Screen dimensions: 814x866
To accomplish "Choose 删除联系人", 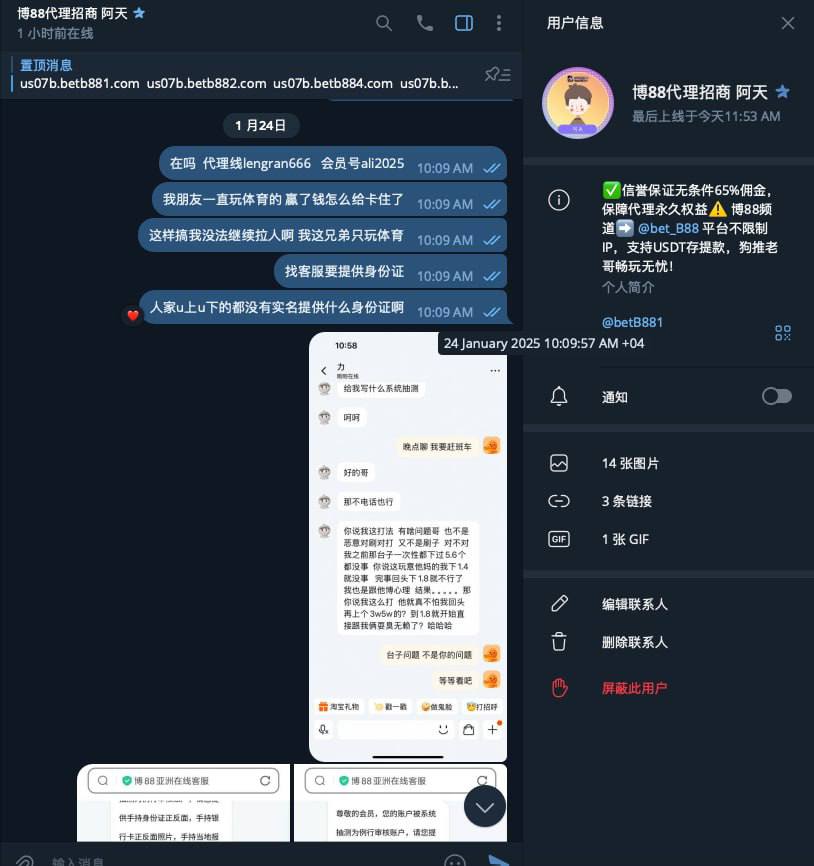I will click(x=634, y=642).
